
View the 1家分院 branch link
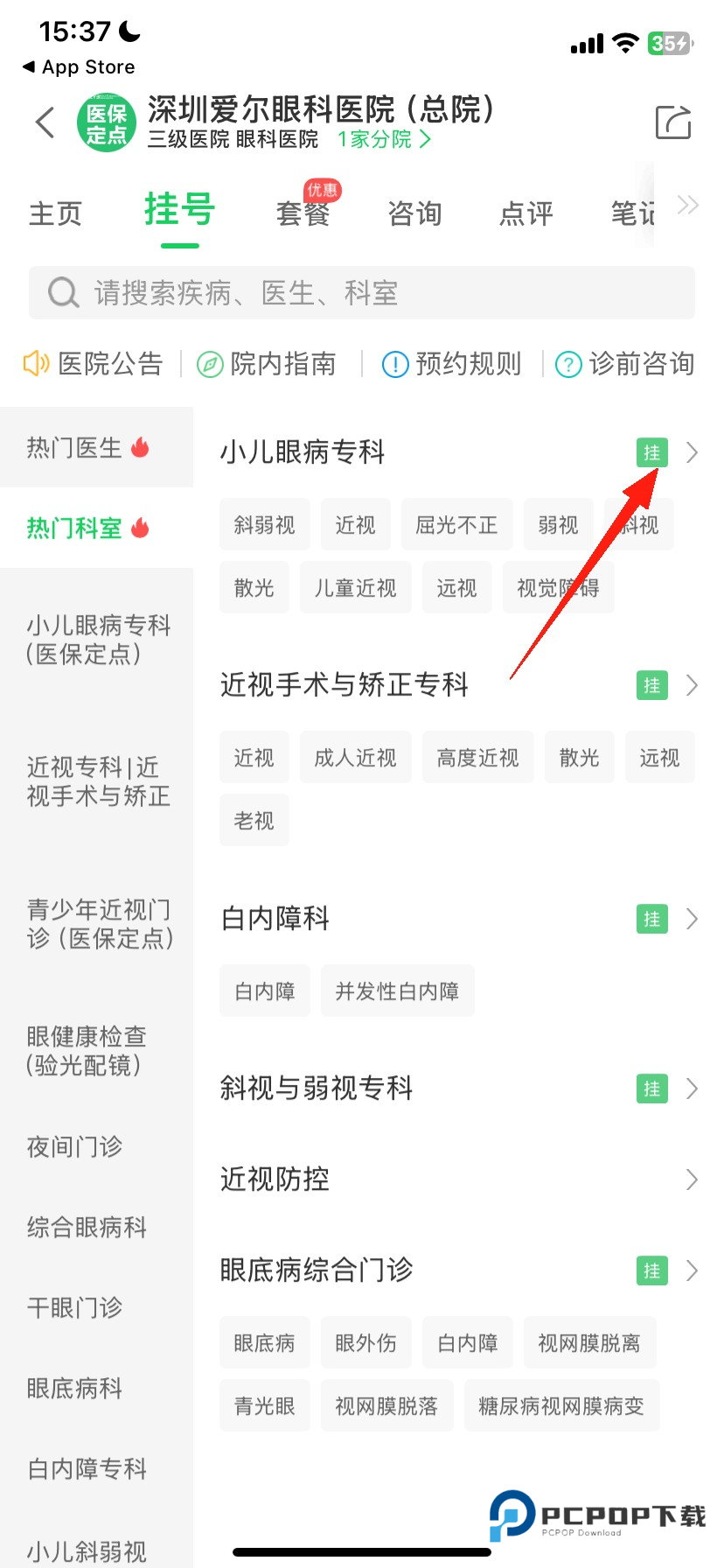click(384, 139)
